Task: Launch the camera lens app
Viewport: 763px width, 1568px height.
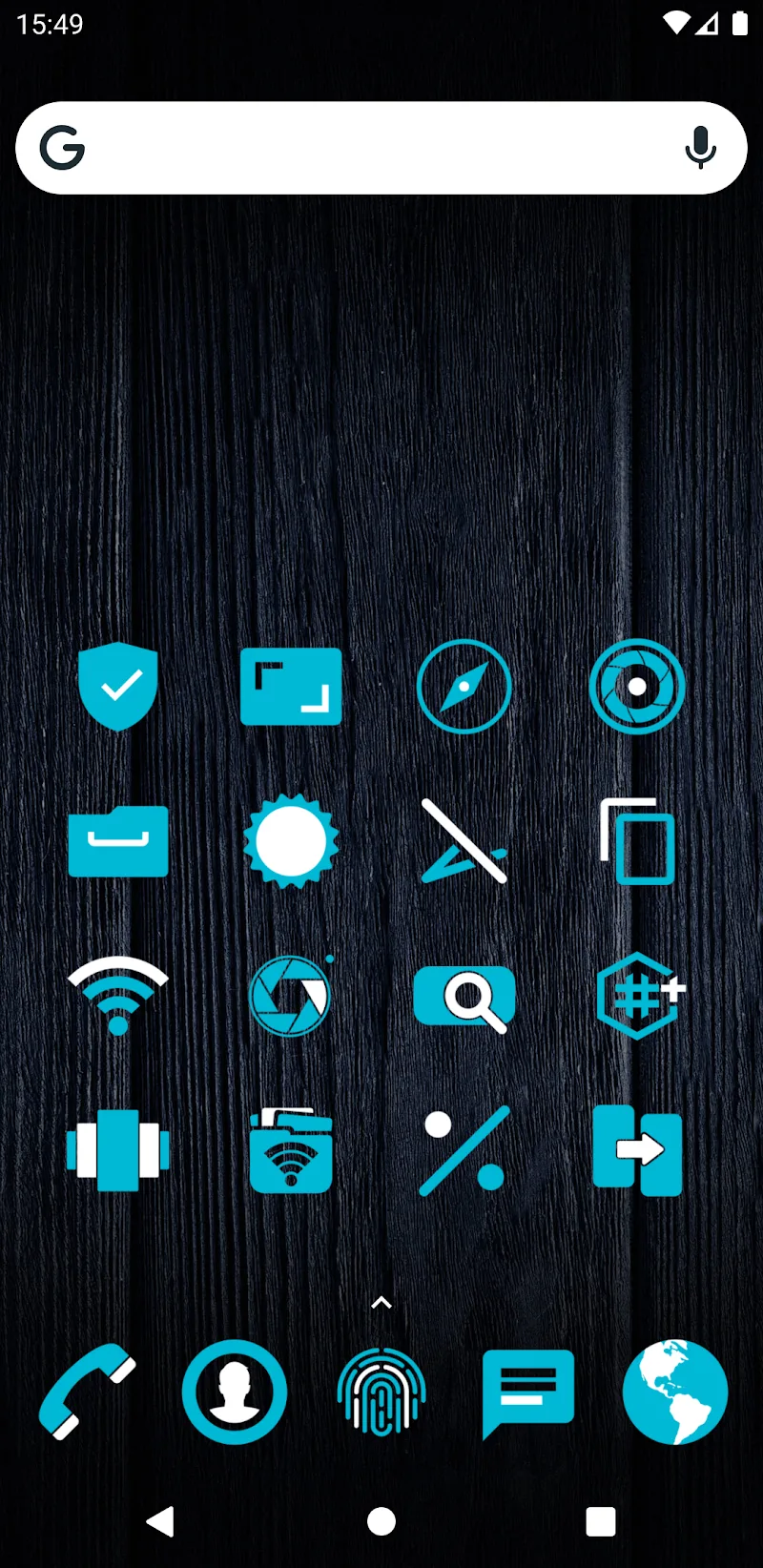Action: coord(637,686)
